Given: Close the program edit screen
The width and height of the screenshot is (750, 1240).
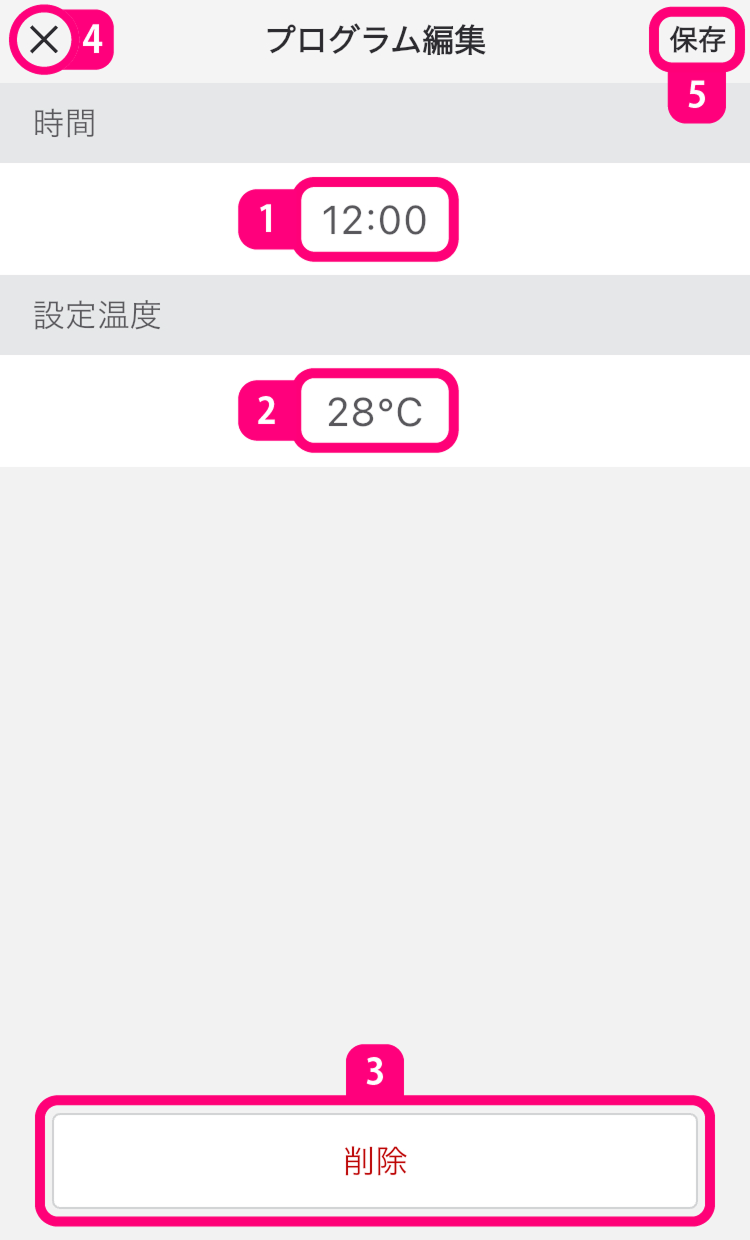Looking at the screenshot, I should (x=45, y=41).
